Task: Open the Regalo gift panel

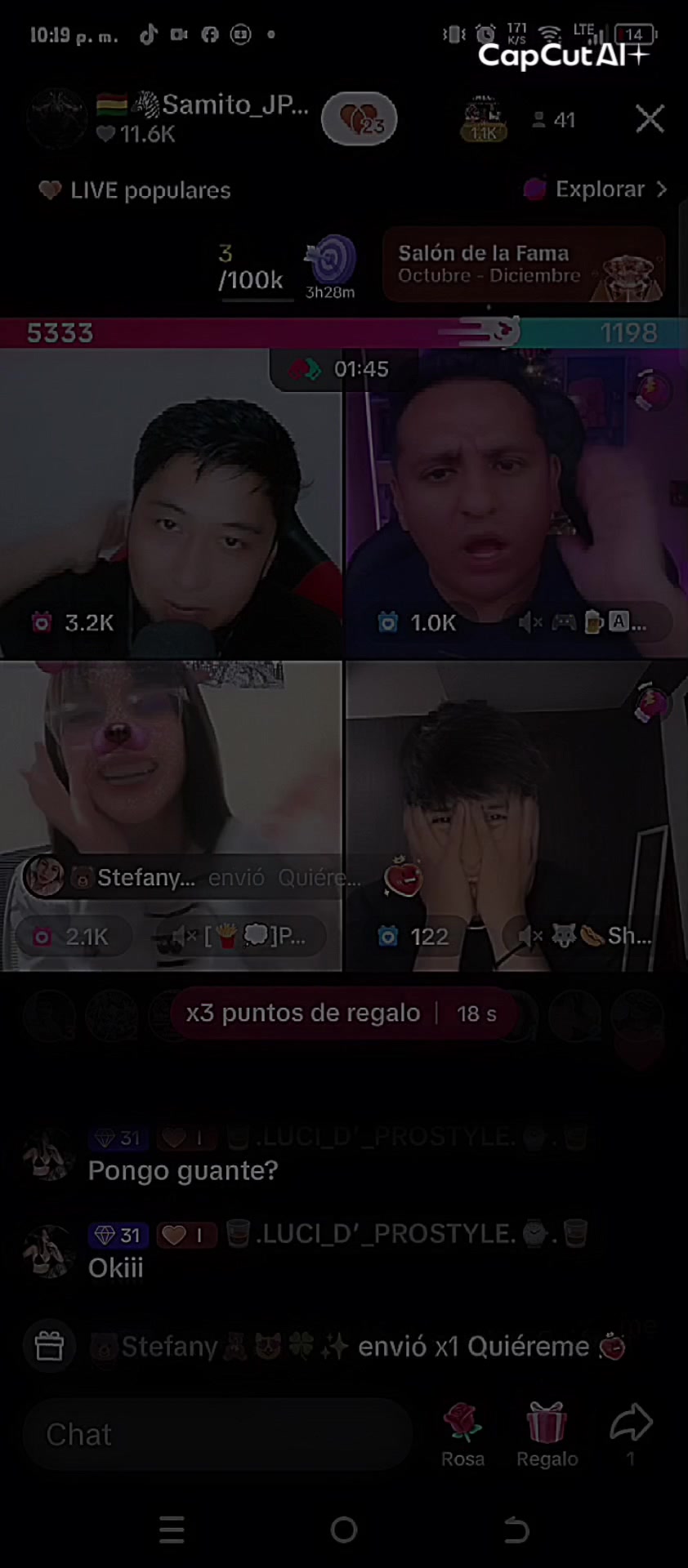Action: [x=547, y=1432]
